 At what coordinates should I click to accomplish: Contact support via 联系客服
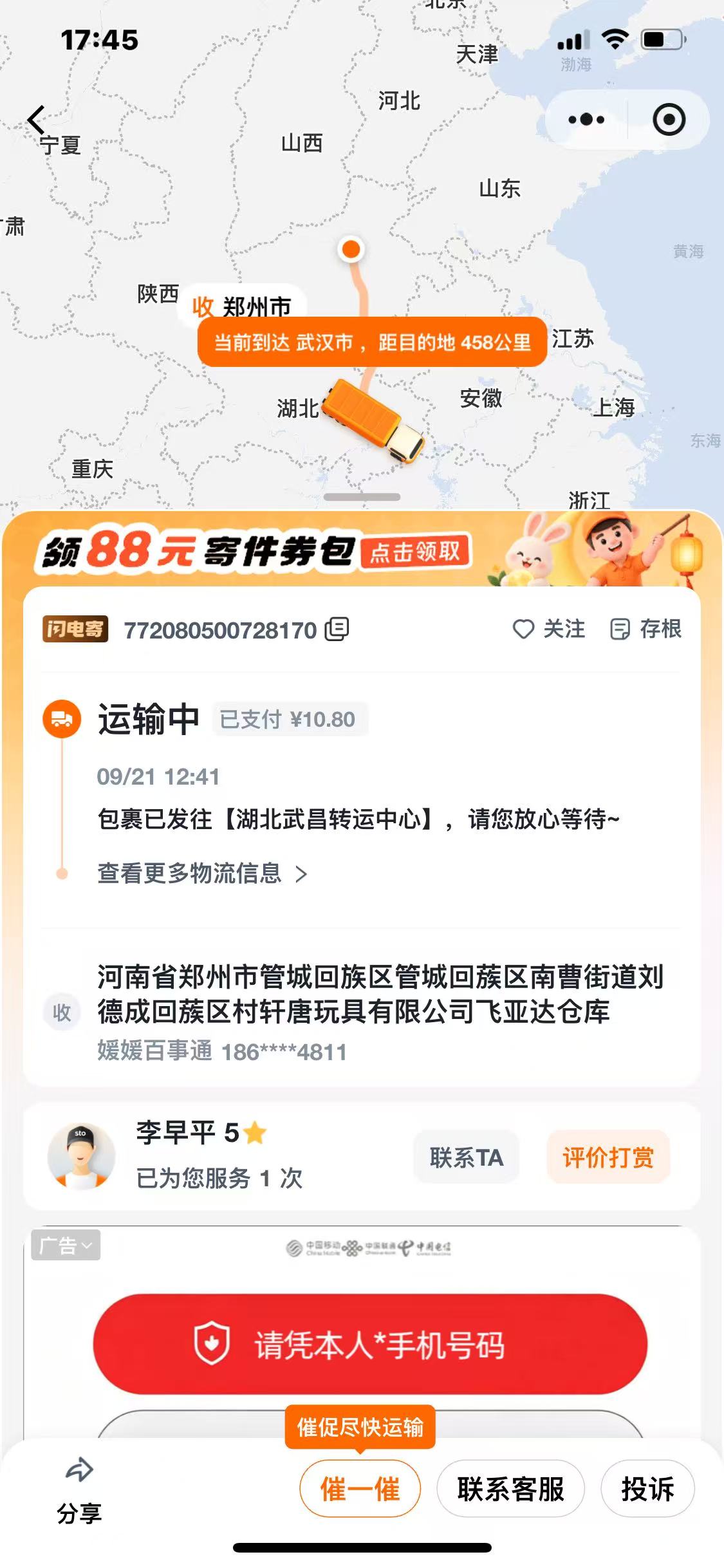tap(510, 1489)
